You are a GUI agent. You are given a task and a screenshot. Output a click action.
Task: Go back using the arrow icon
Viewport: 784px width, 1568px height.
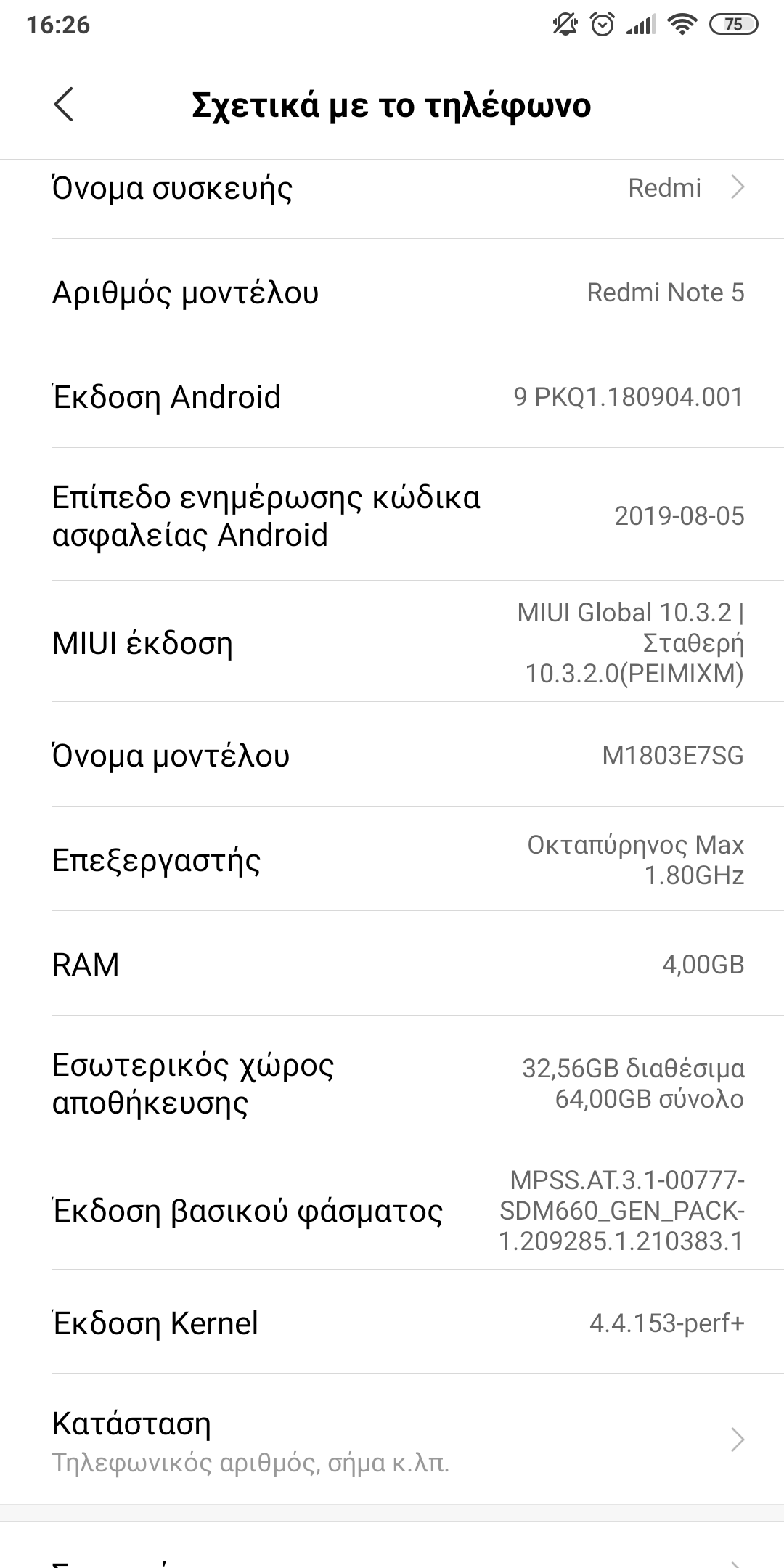point(64,105)
